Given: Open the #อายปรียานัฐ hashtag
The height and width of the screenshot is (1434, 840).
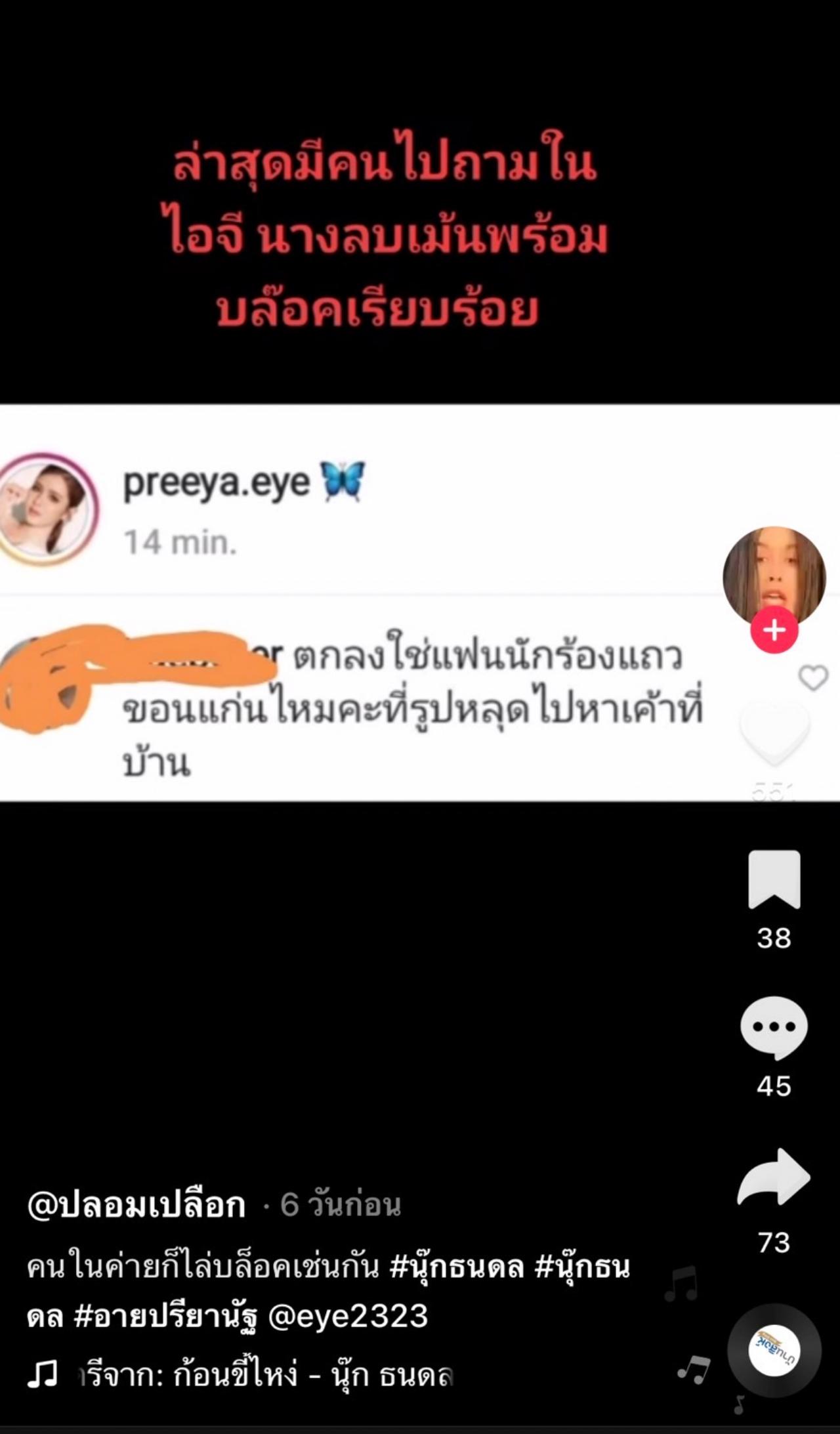Looking at the screenshot, I should 167,1316.
